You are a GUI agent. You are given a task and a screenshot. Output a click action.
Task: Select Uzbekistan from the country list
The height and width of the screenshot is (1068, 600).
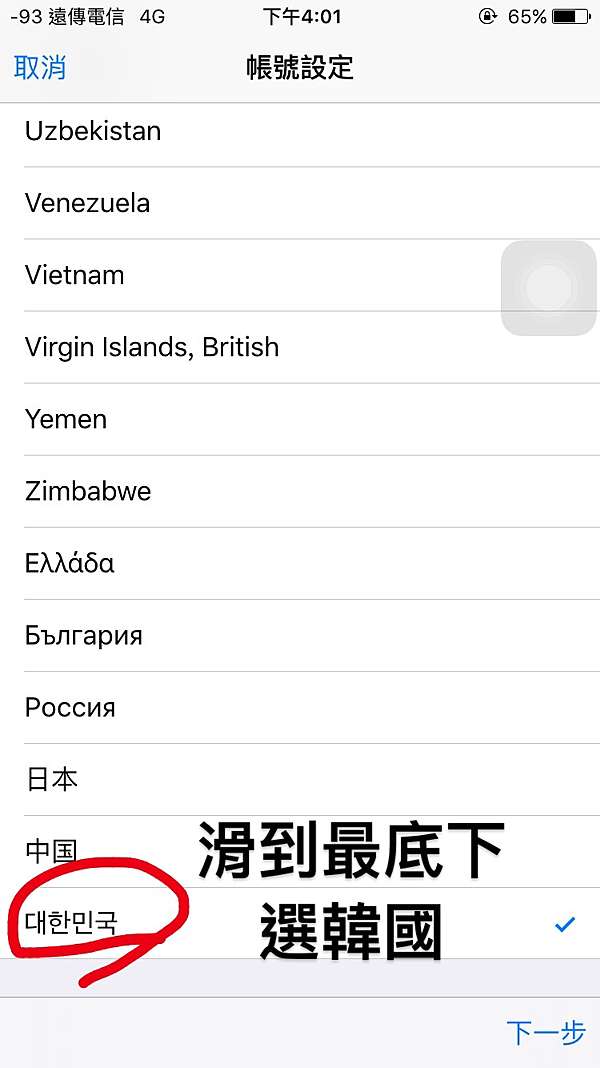(x=300, y=131)
